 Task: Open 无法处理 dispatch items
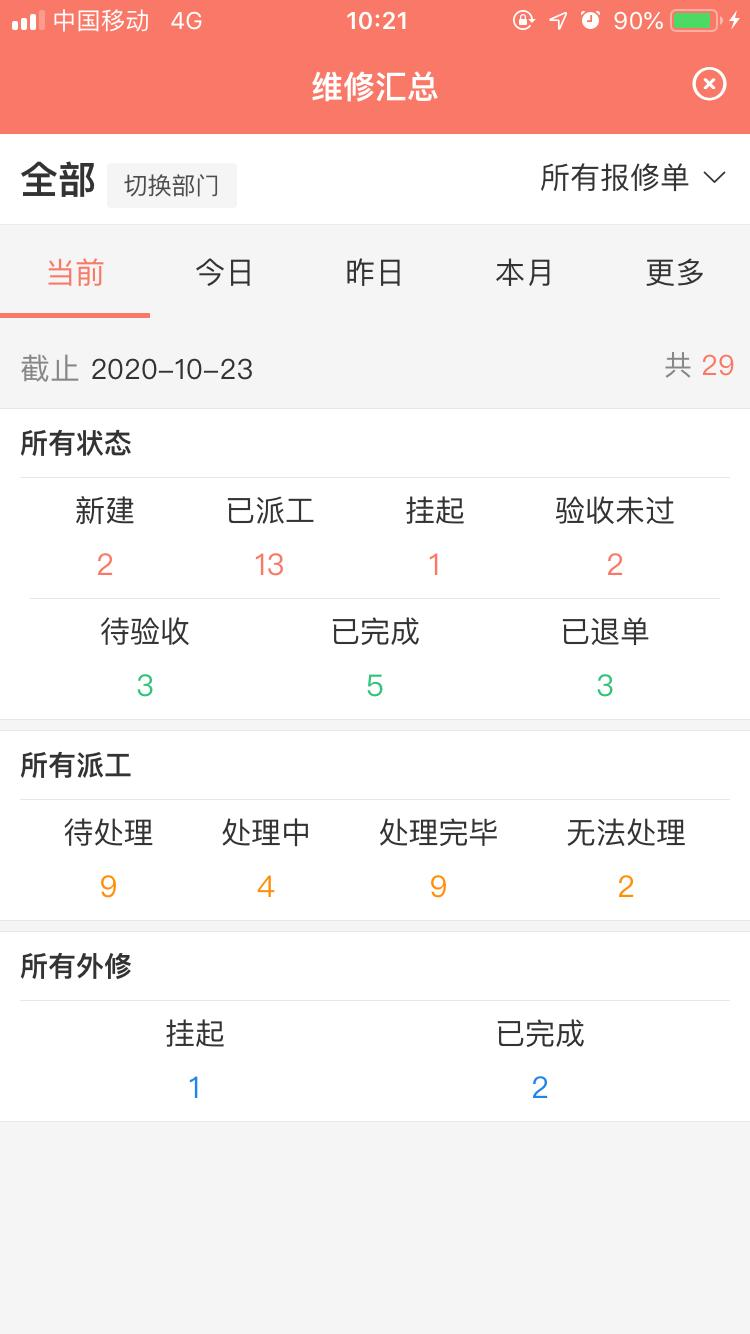click(626, 860)
